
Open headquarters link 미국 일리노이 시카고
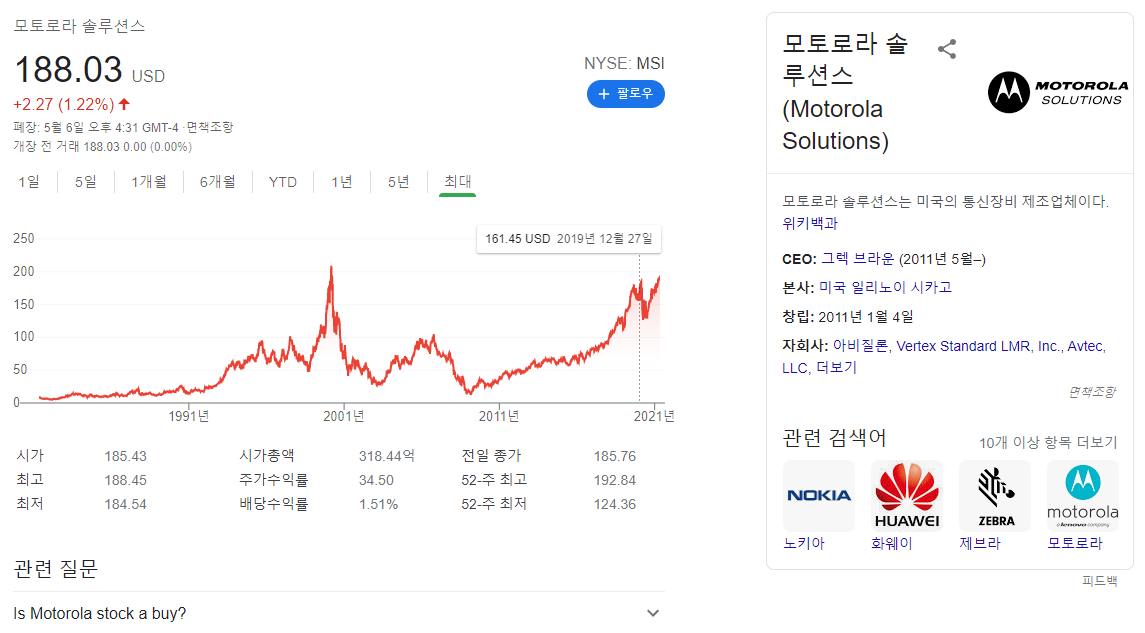point(886,287)
